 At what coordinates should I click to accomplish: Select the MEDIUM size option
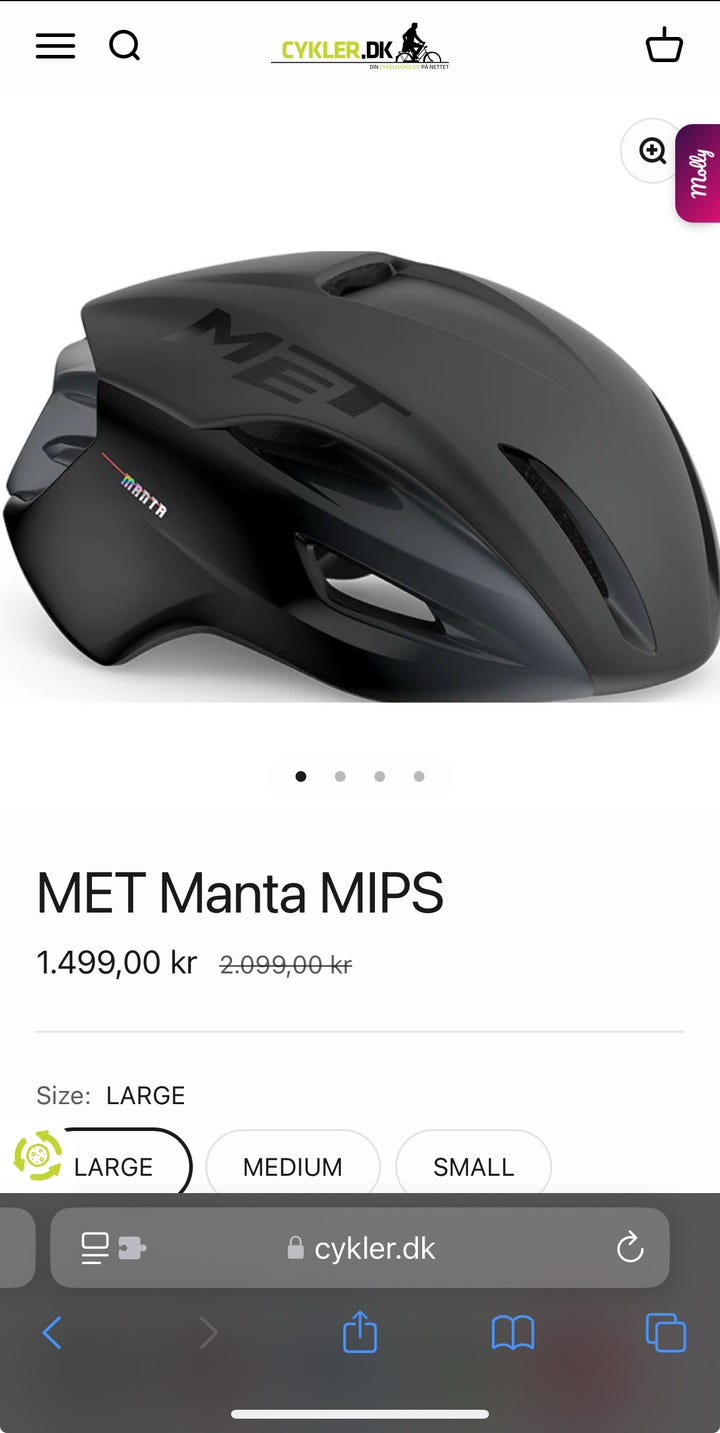[292, 1166]
